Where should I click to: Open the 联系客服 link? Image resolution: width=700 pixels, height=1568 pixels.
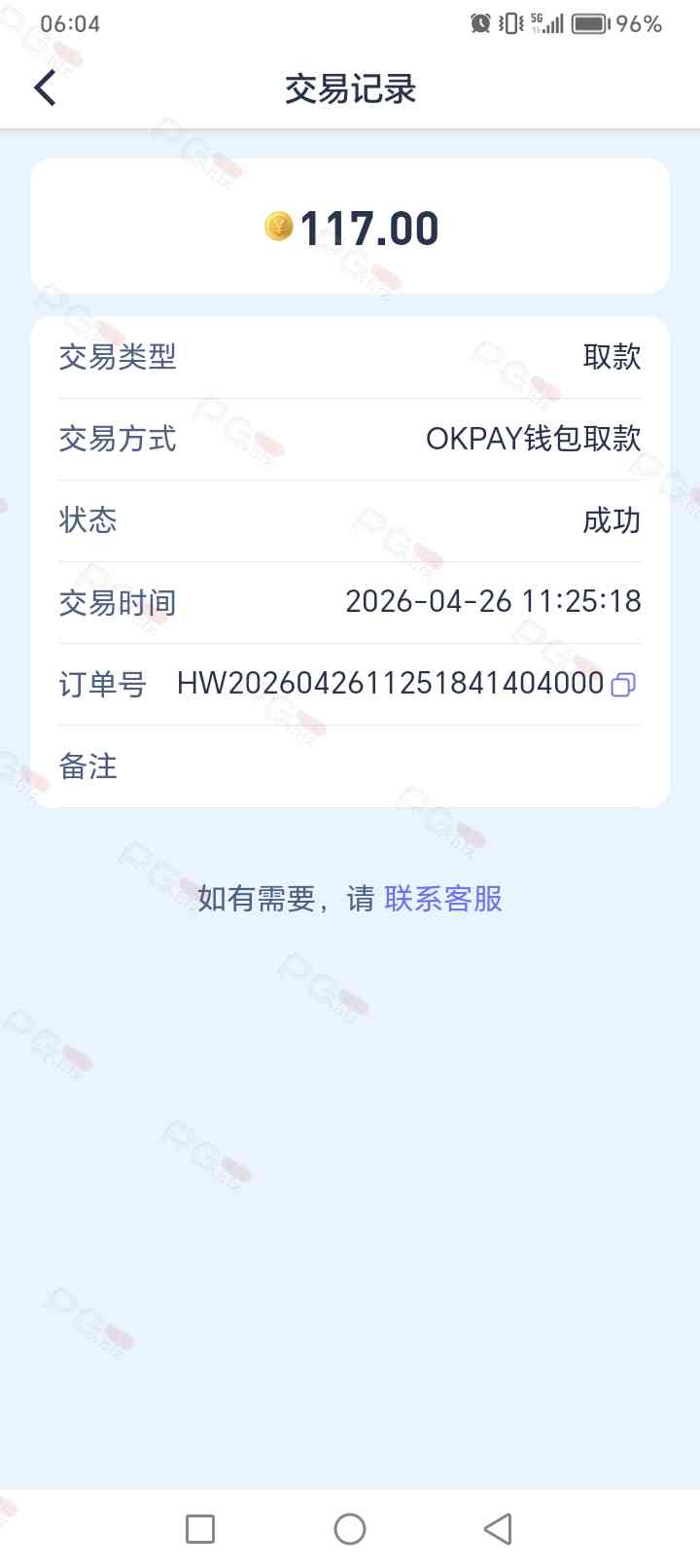[443, 899]
